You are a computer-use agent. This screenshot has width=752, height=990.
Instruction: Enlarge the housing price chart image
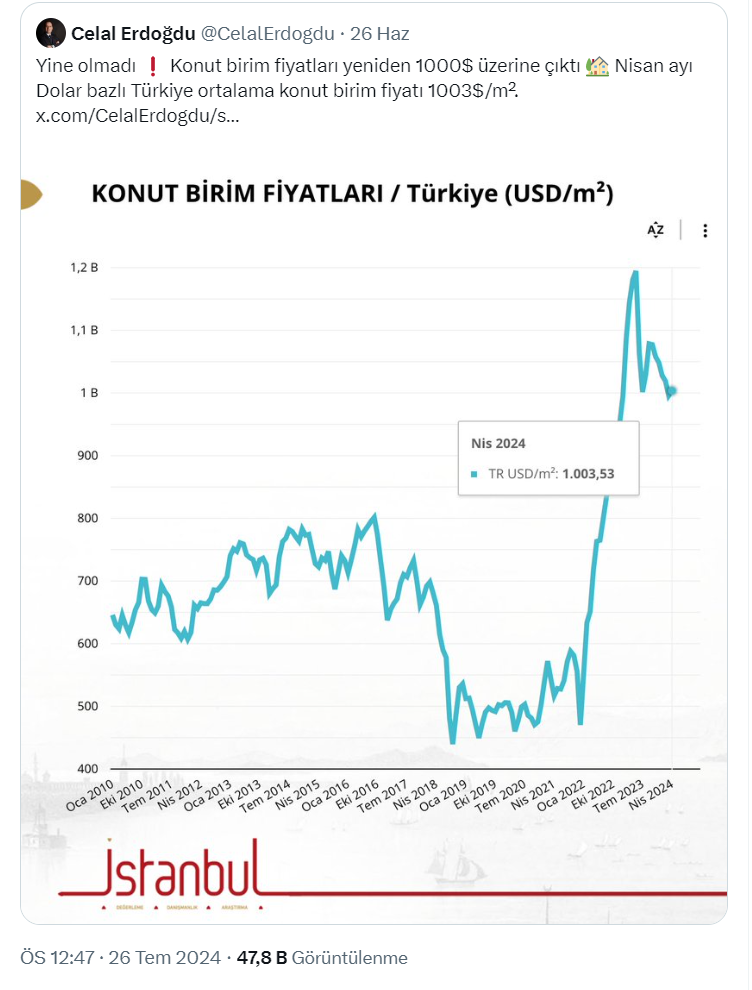[374, 540]
